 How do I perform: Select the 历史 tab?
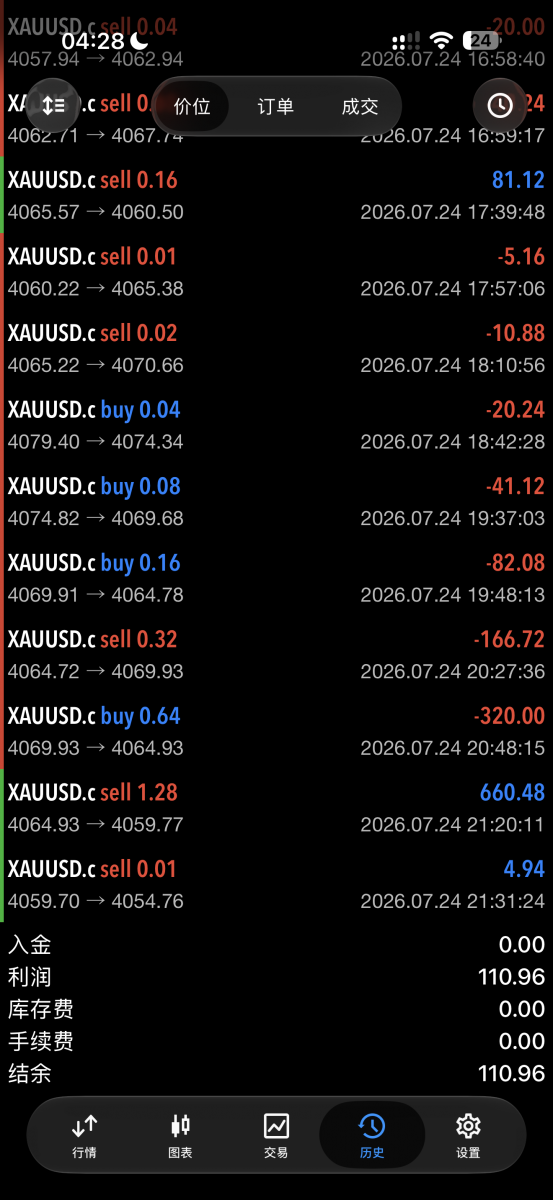(372, 1136)
